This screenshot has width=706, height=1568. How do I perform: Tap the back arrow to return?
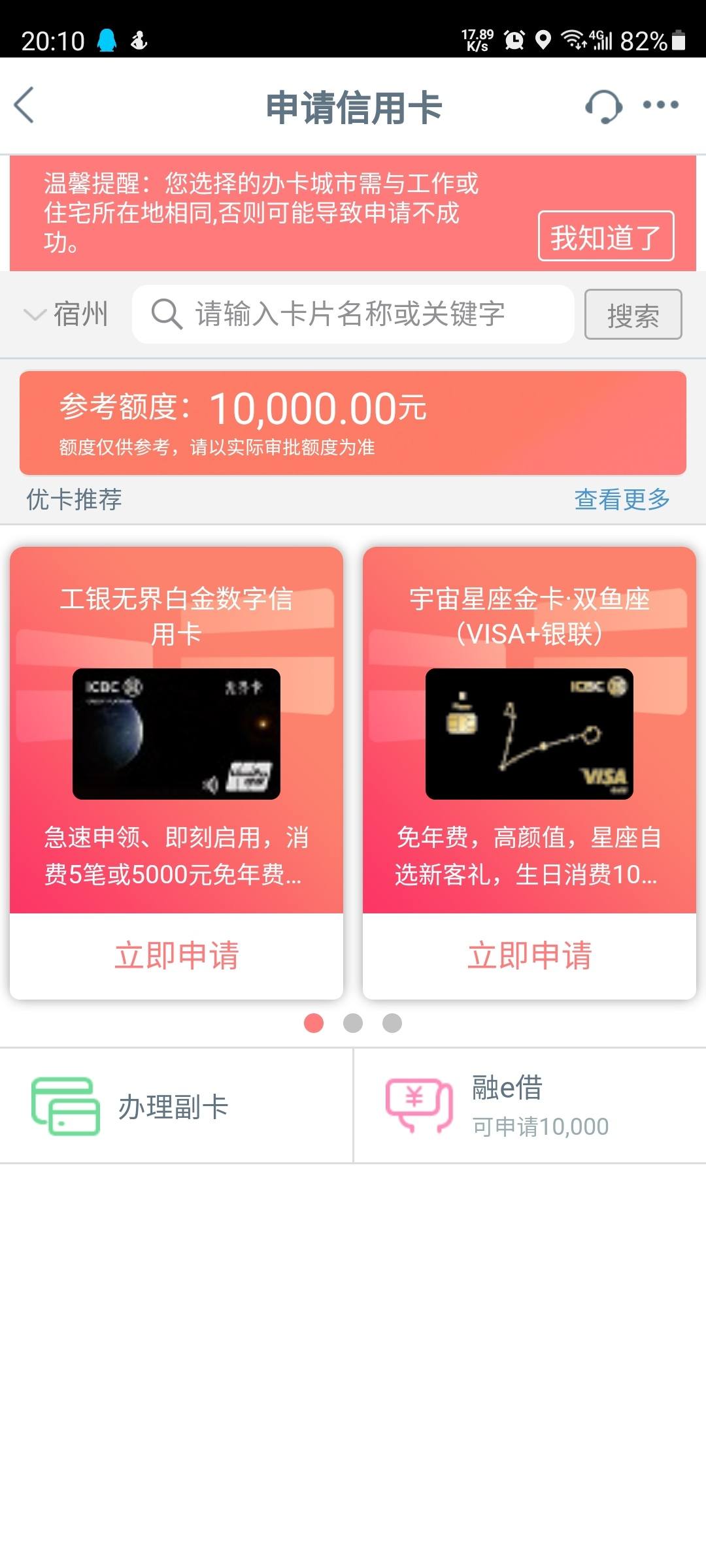(25, 106)
